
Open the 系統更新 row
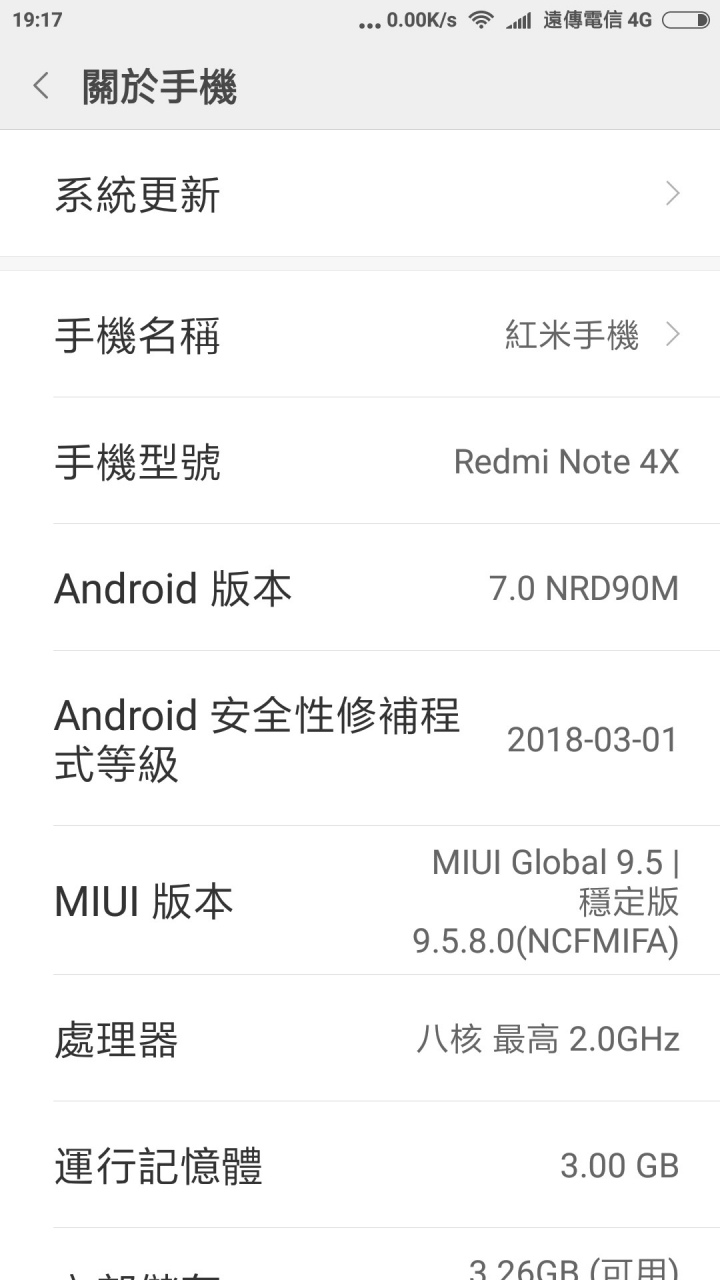pyautogui.click(x=360, y=194)
